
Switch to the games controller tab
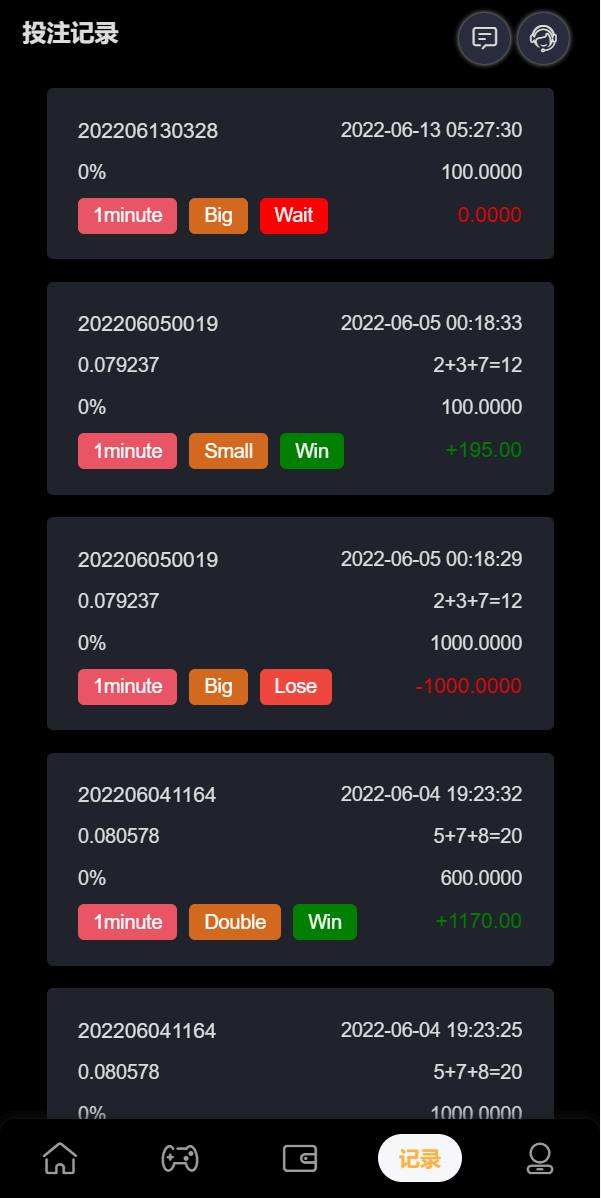(x=180, y=1158)
